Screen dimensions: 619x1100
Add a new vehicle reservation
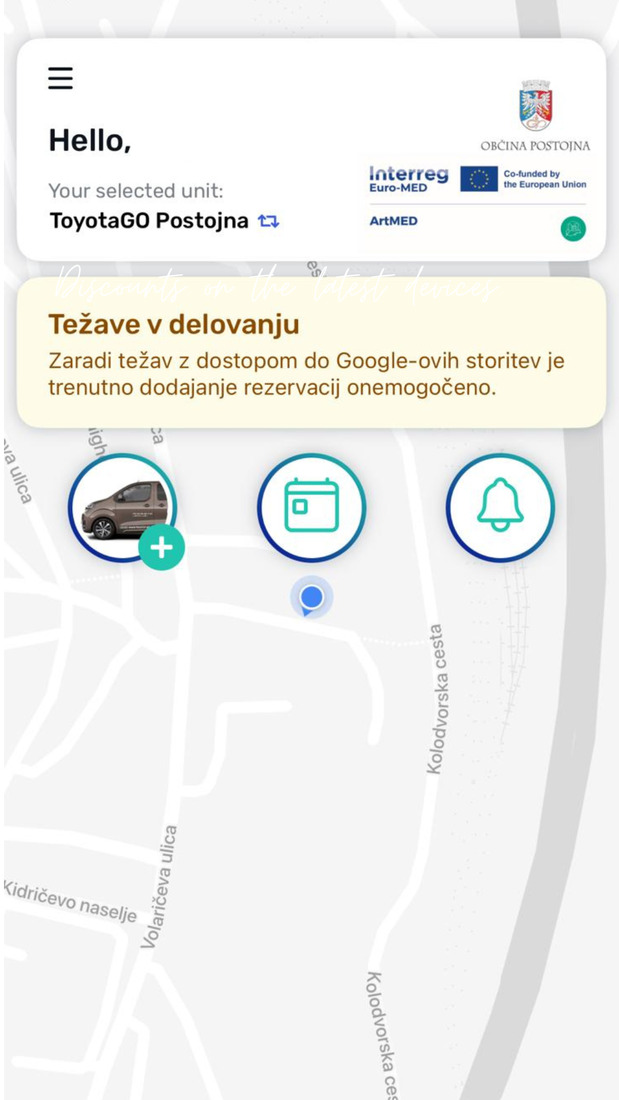point(161,548)
